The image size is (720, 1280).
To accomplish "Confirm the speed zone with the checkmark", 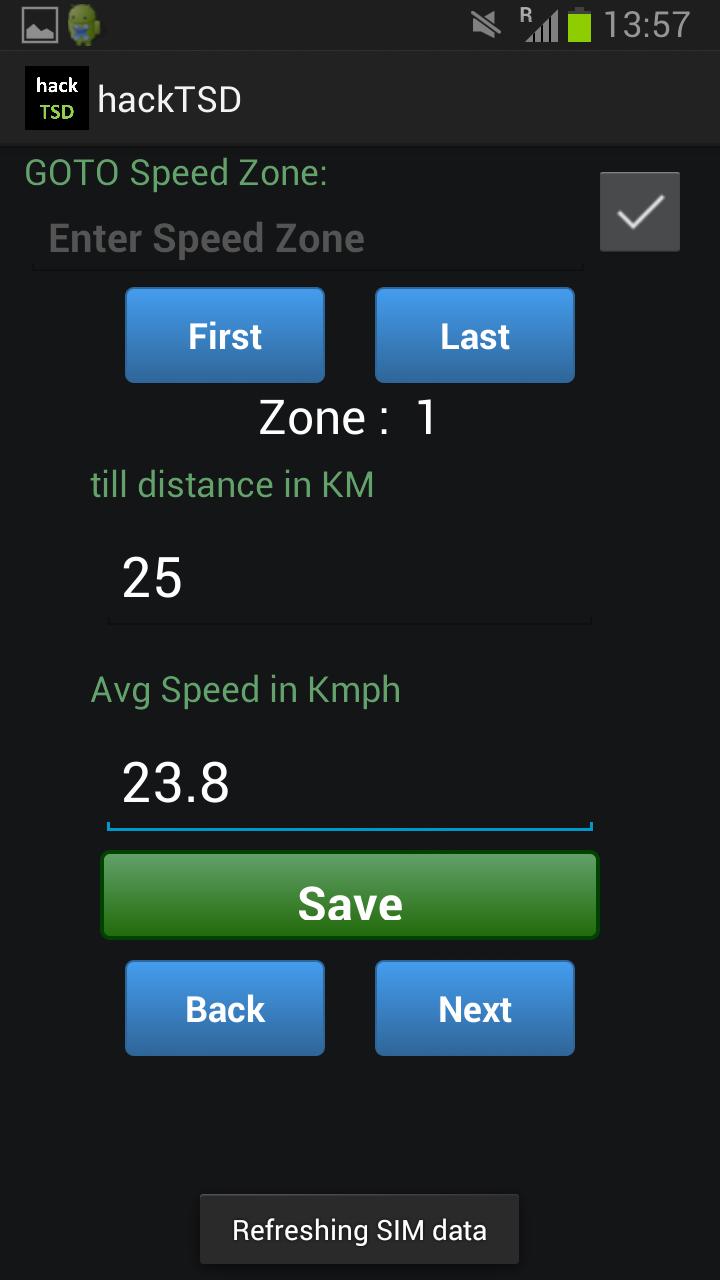I will 640,212.
